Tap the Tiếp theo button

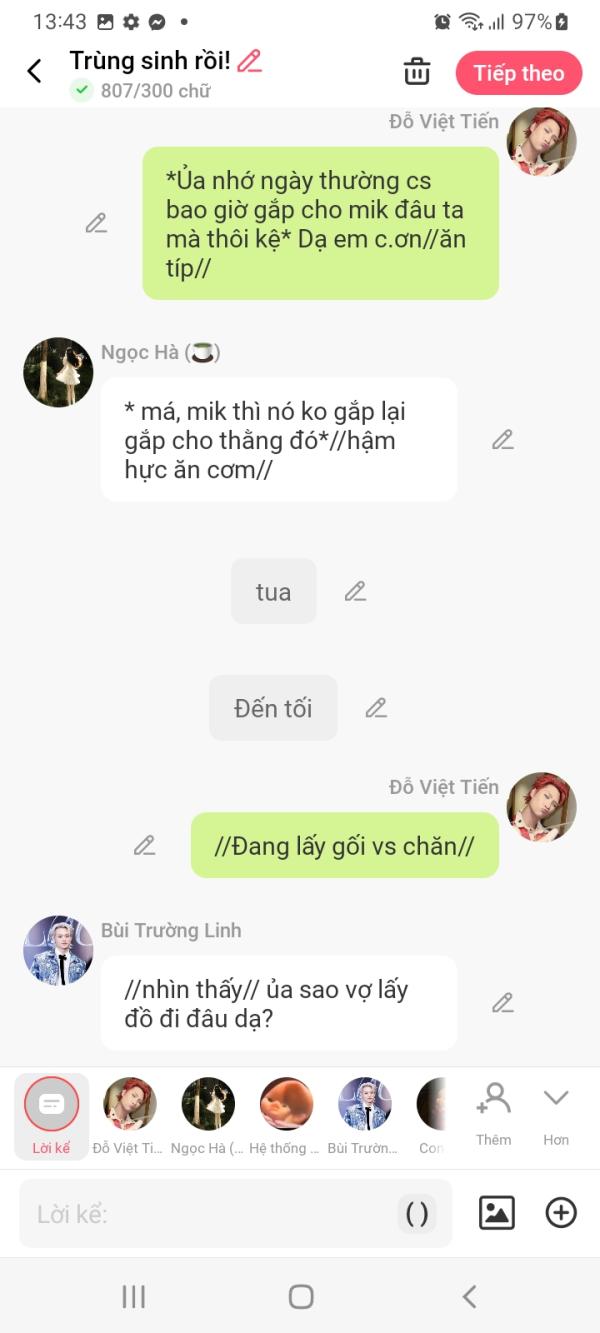click(x=518, y=73)
